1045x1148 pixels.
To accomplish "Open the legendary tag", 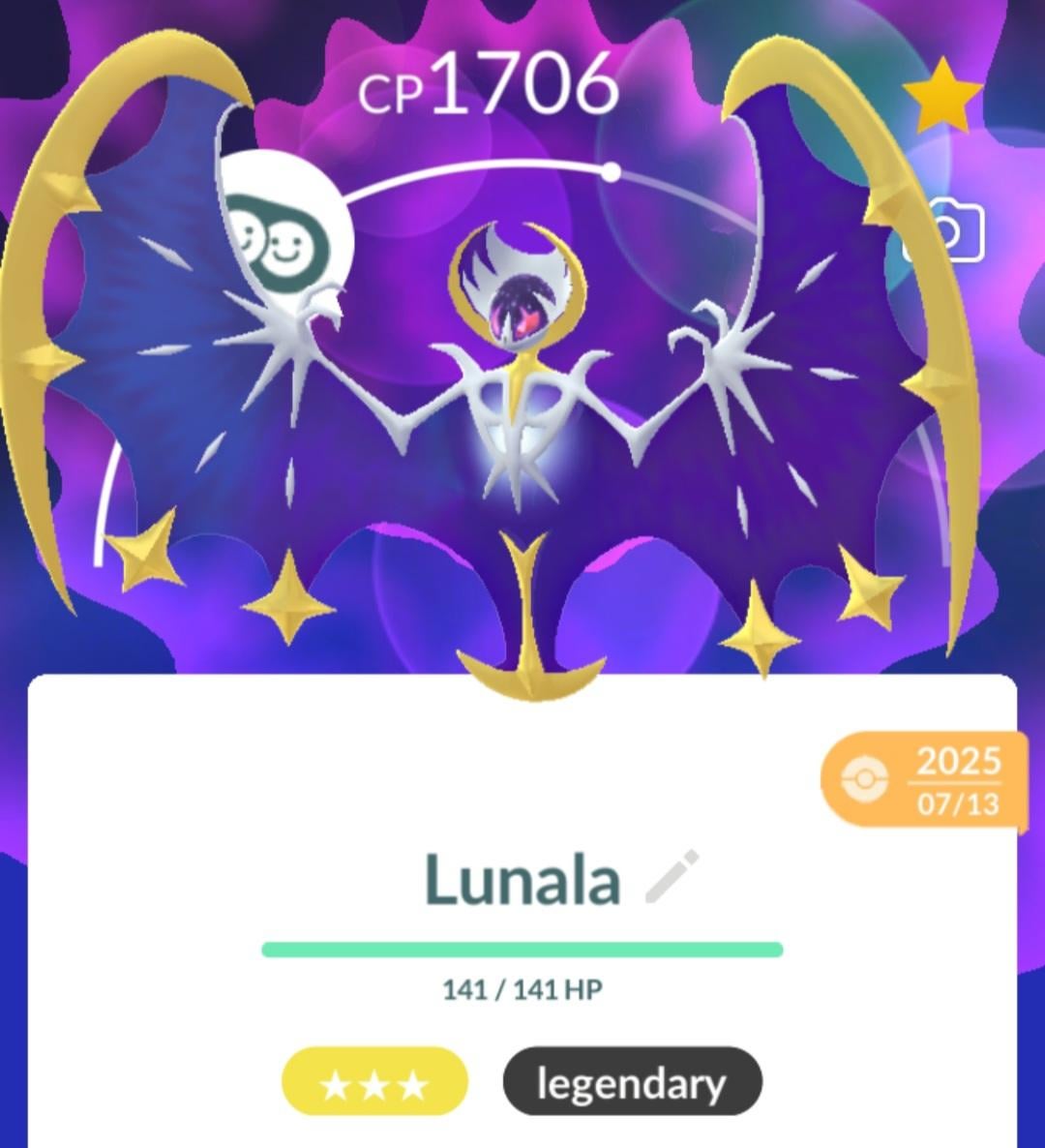I will (x=632, y=1083).
